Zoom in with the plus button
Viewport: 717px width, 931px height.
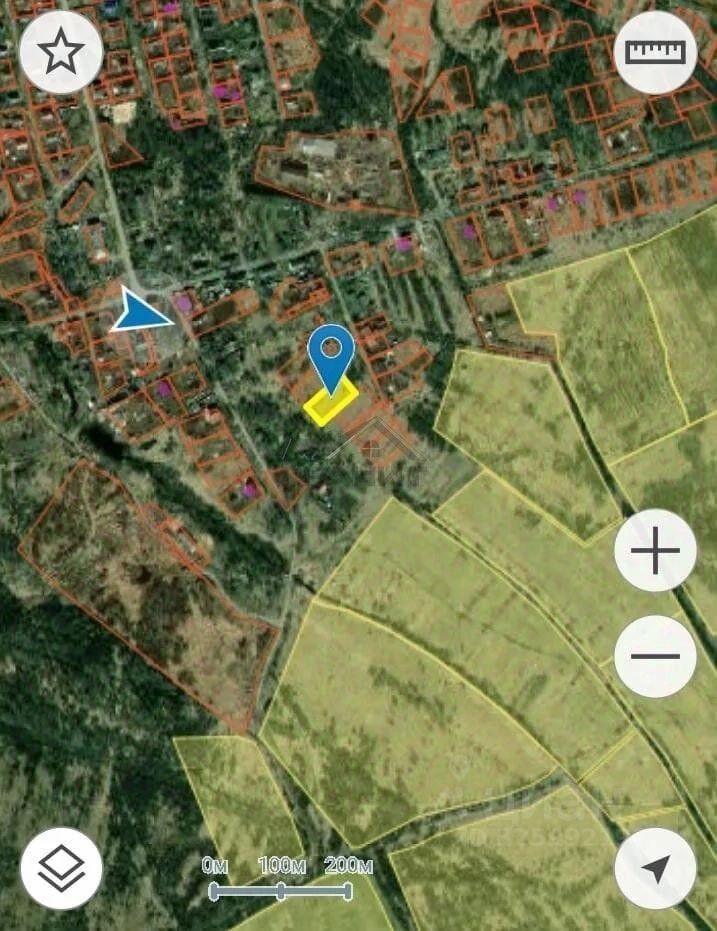[655, 551]
